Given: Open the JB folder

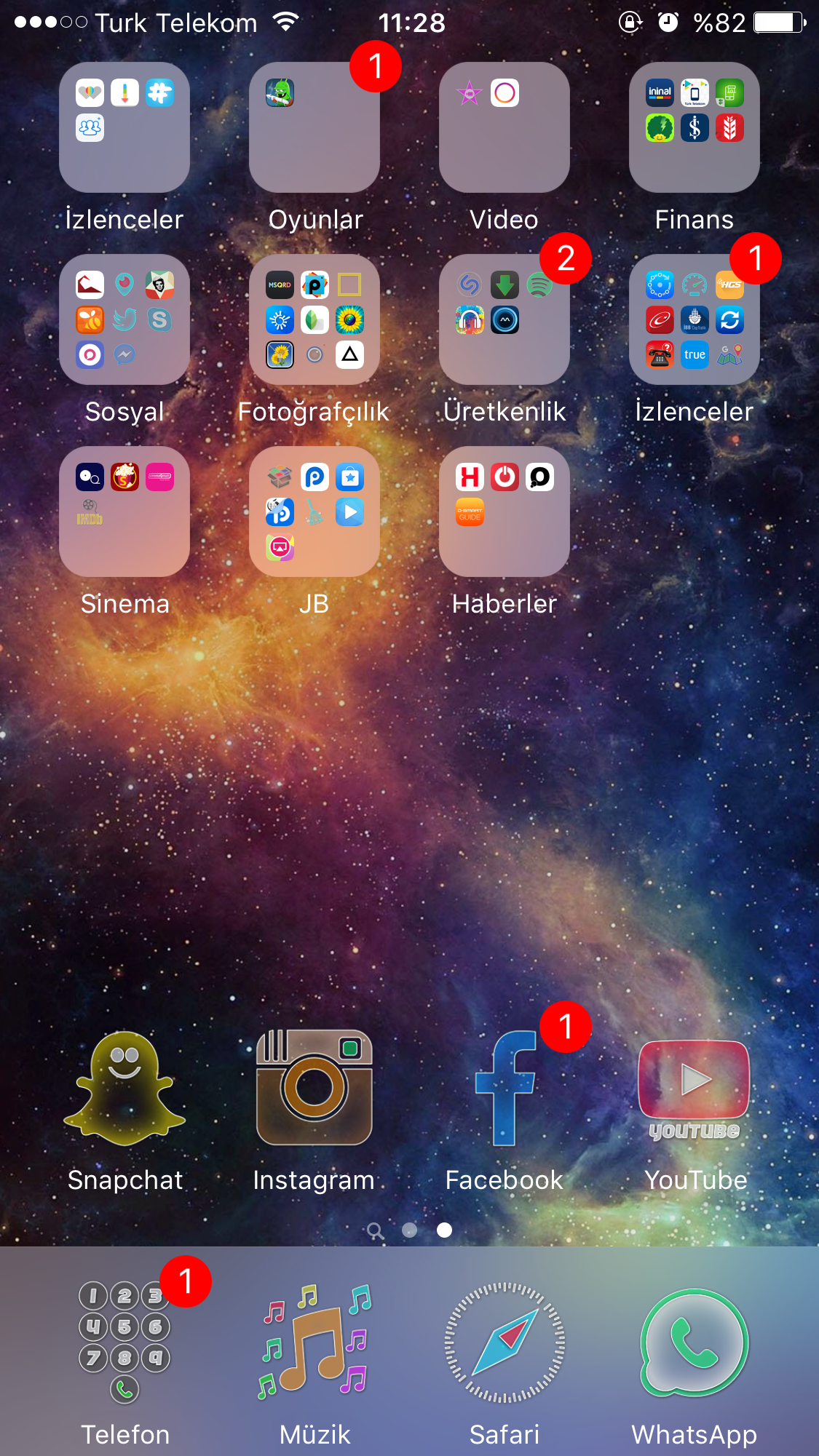Looking at the screenshot, I should [x=314, y=512].
